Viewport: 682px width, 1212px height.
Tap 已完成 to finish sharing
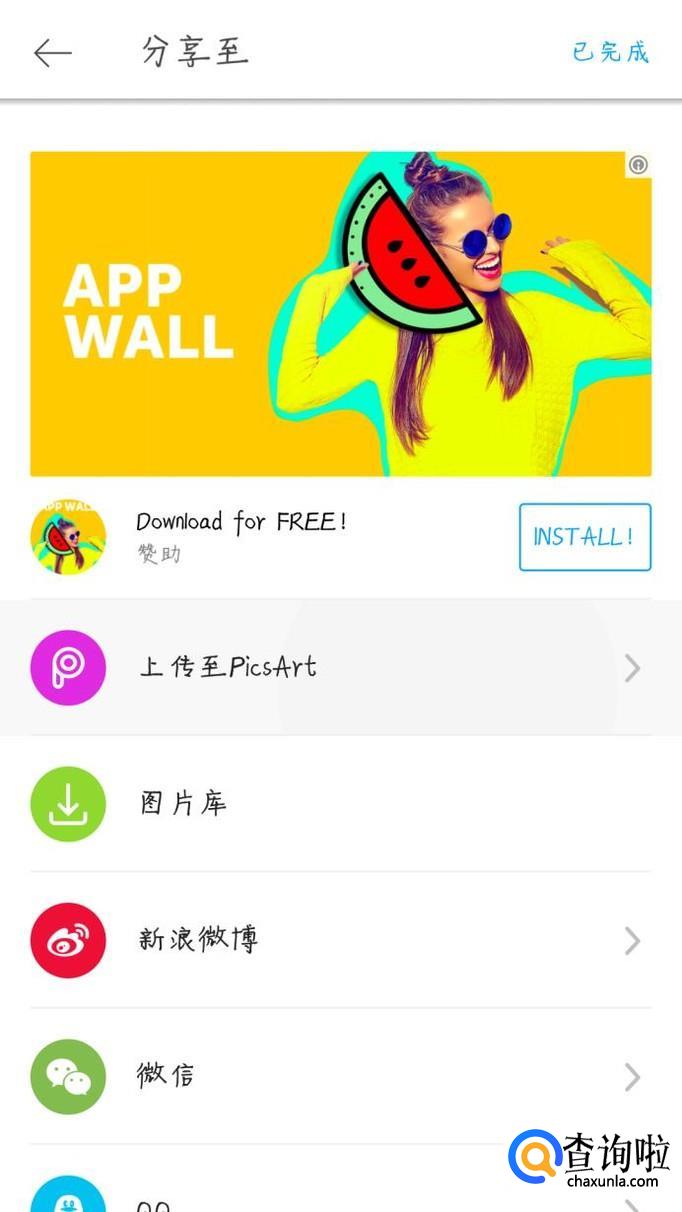coord(610,52)
